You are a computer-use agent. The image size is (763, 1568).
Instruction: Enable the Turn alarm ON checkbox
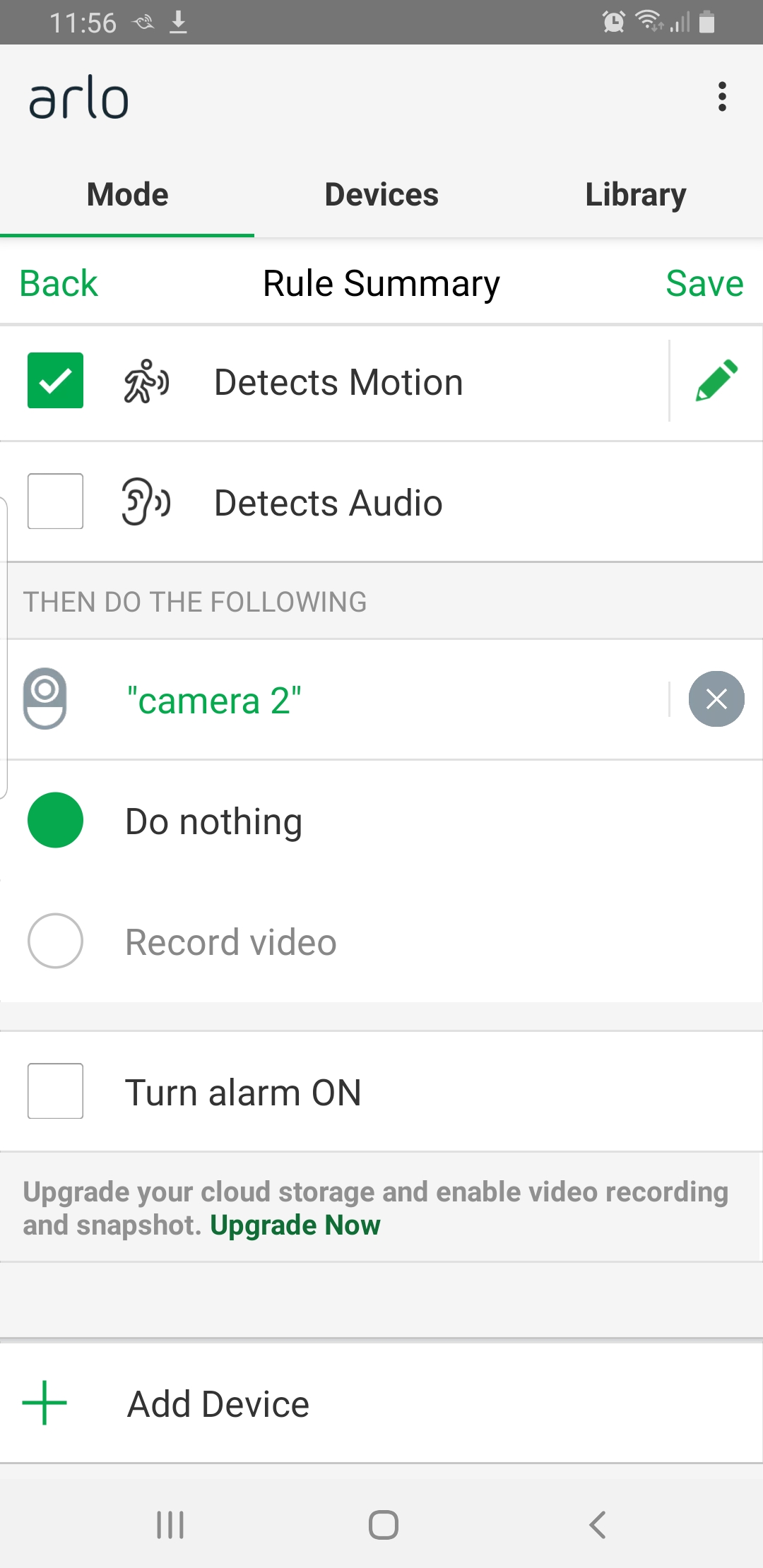click(55, 1091)
